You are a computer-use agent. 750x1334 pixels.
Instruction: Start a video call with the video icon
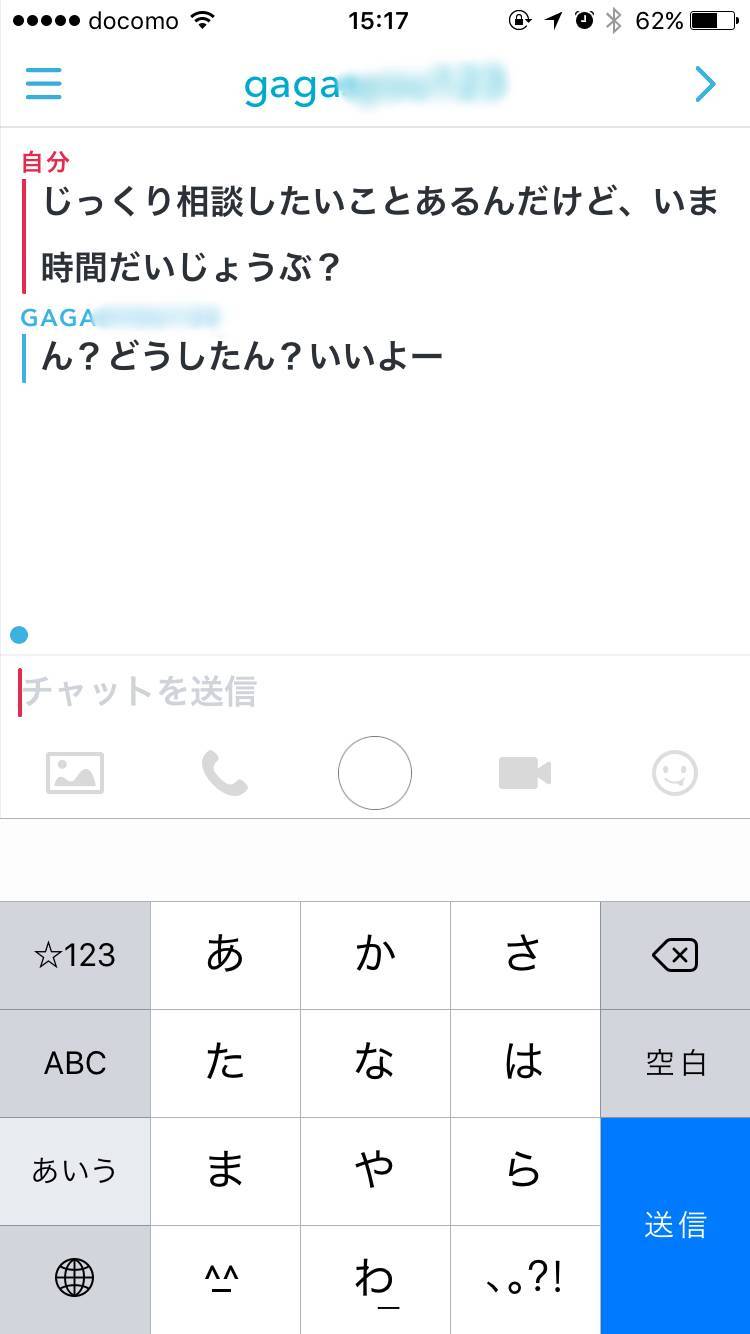(x=525, y=772)
